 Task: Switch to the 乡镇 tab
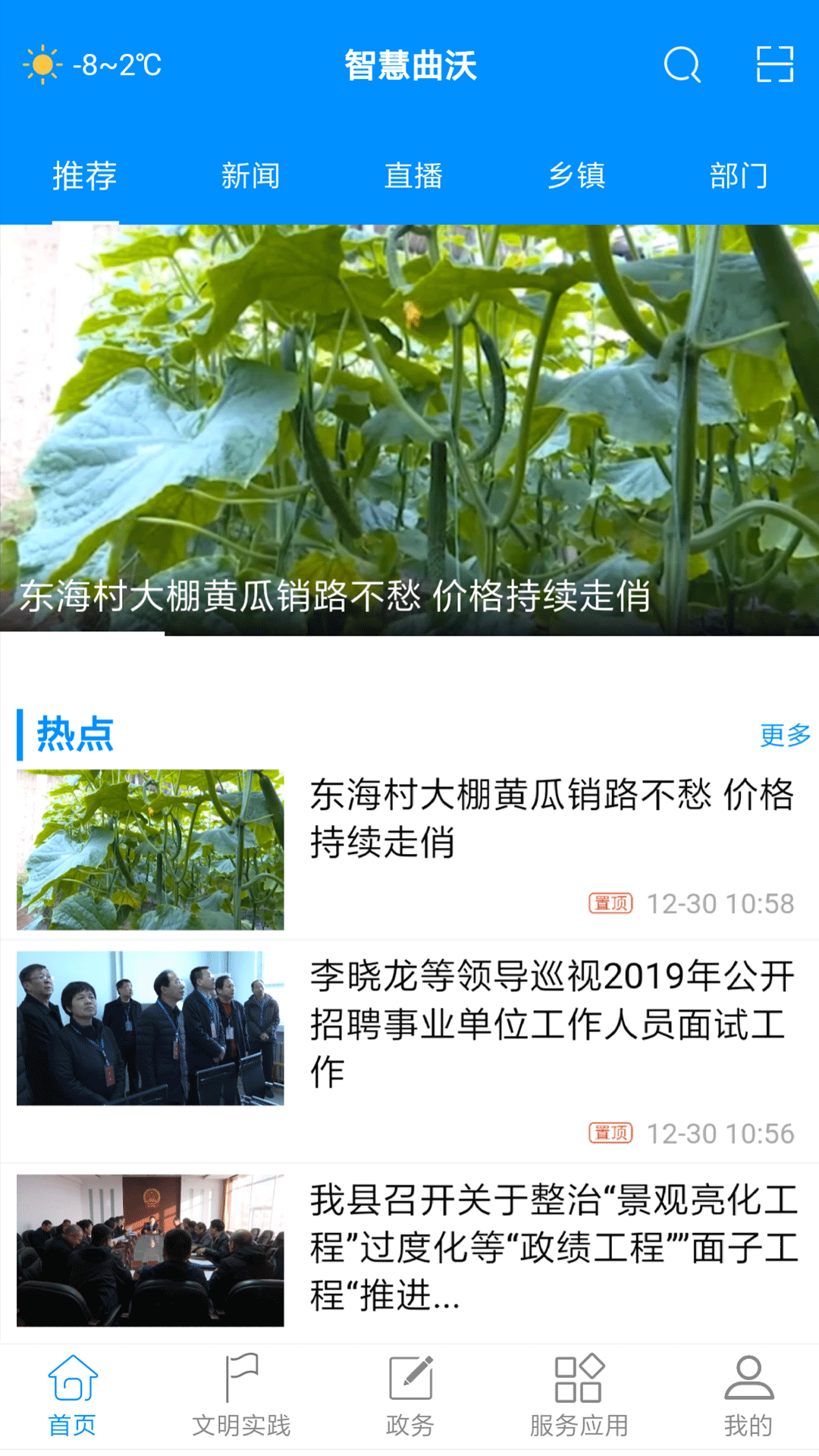coord(576,176)
